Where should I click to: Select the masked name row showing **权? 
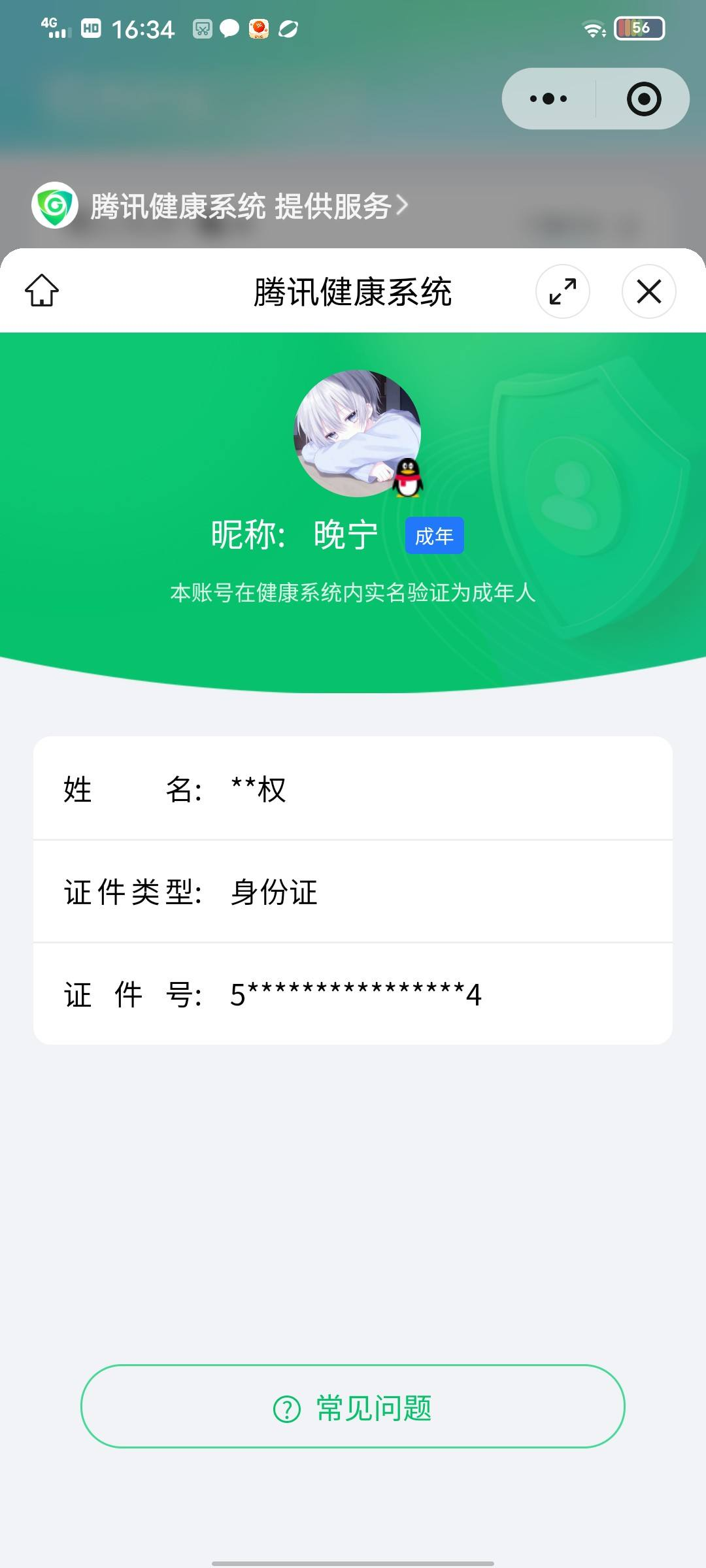(x=353, y=791)
